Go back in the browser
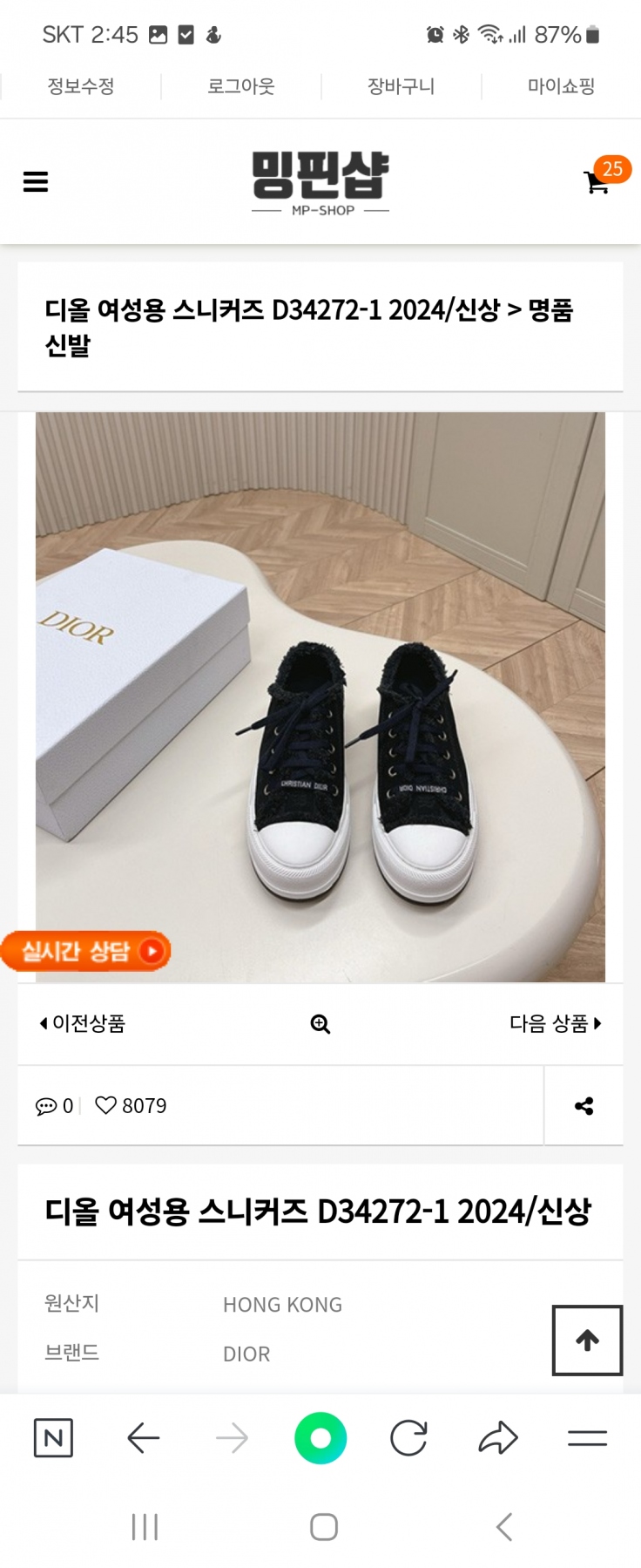 coord(143,1438)
